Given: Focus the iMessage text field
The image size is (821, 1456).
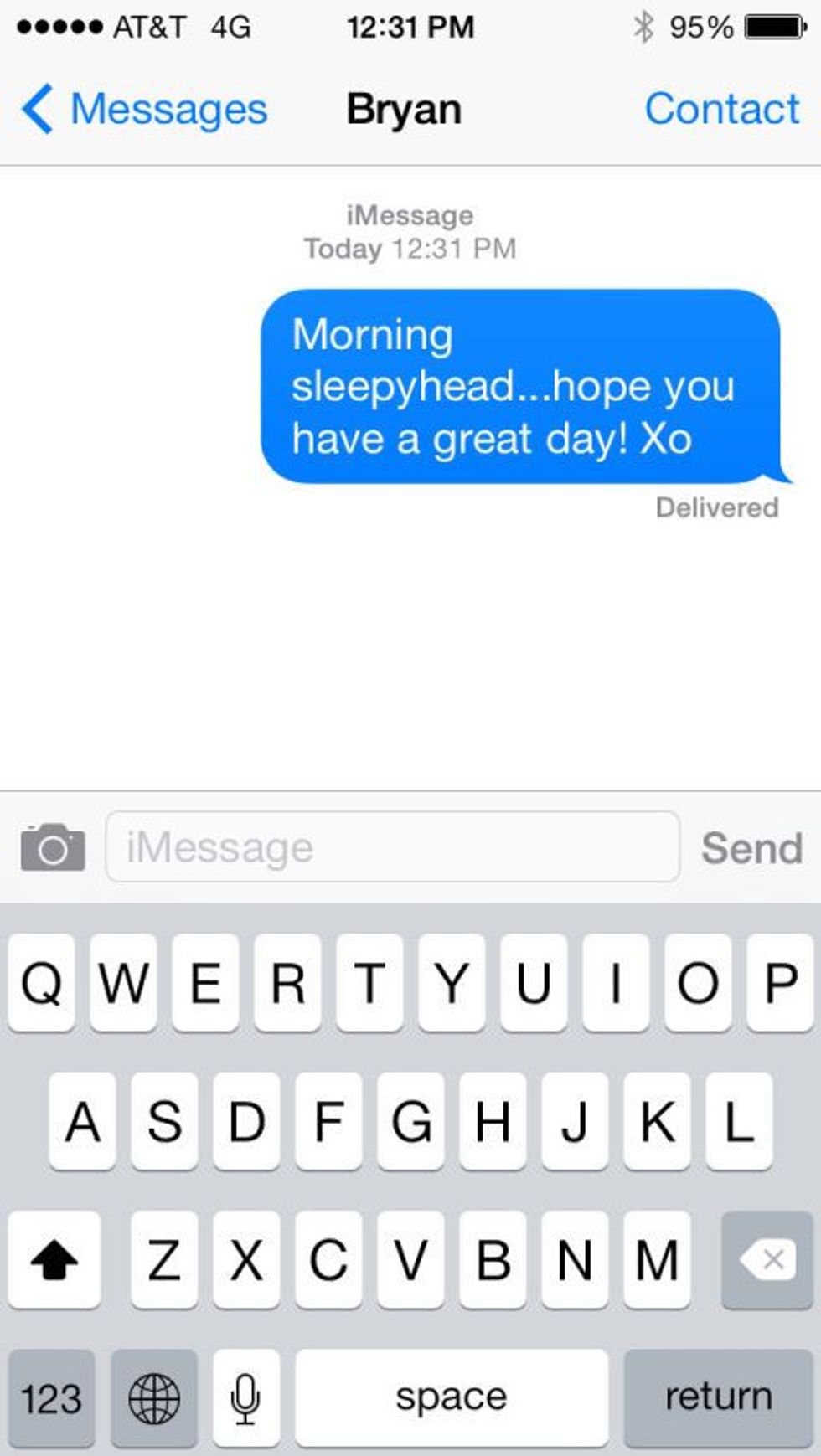Looking at the screenshot, I should 392,847.
